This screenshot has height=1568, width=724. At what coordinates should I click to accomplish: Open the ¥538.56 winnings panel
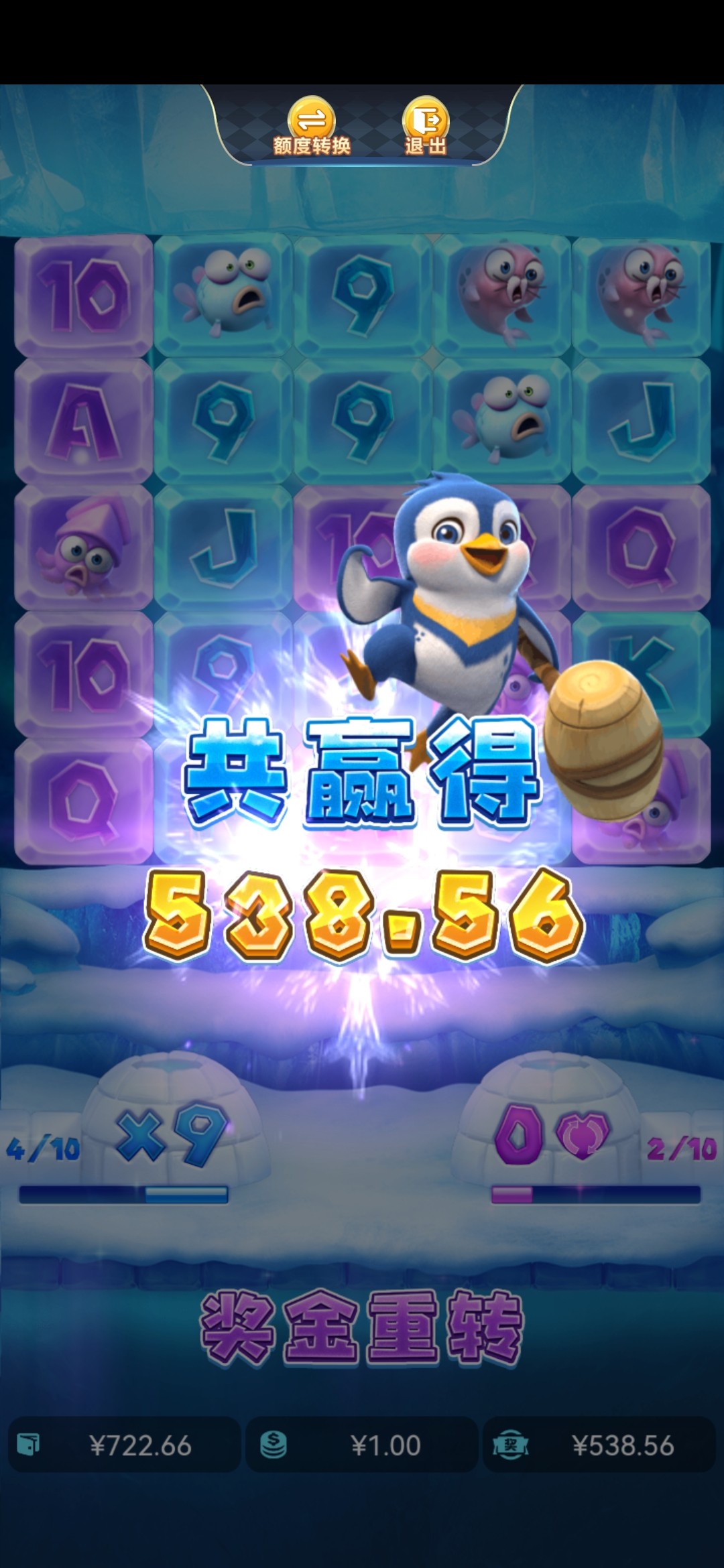point(599,1445)
